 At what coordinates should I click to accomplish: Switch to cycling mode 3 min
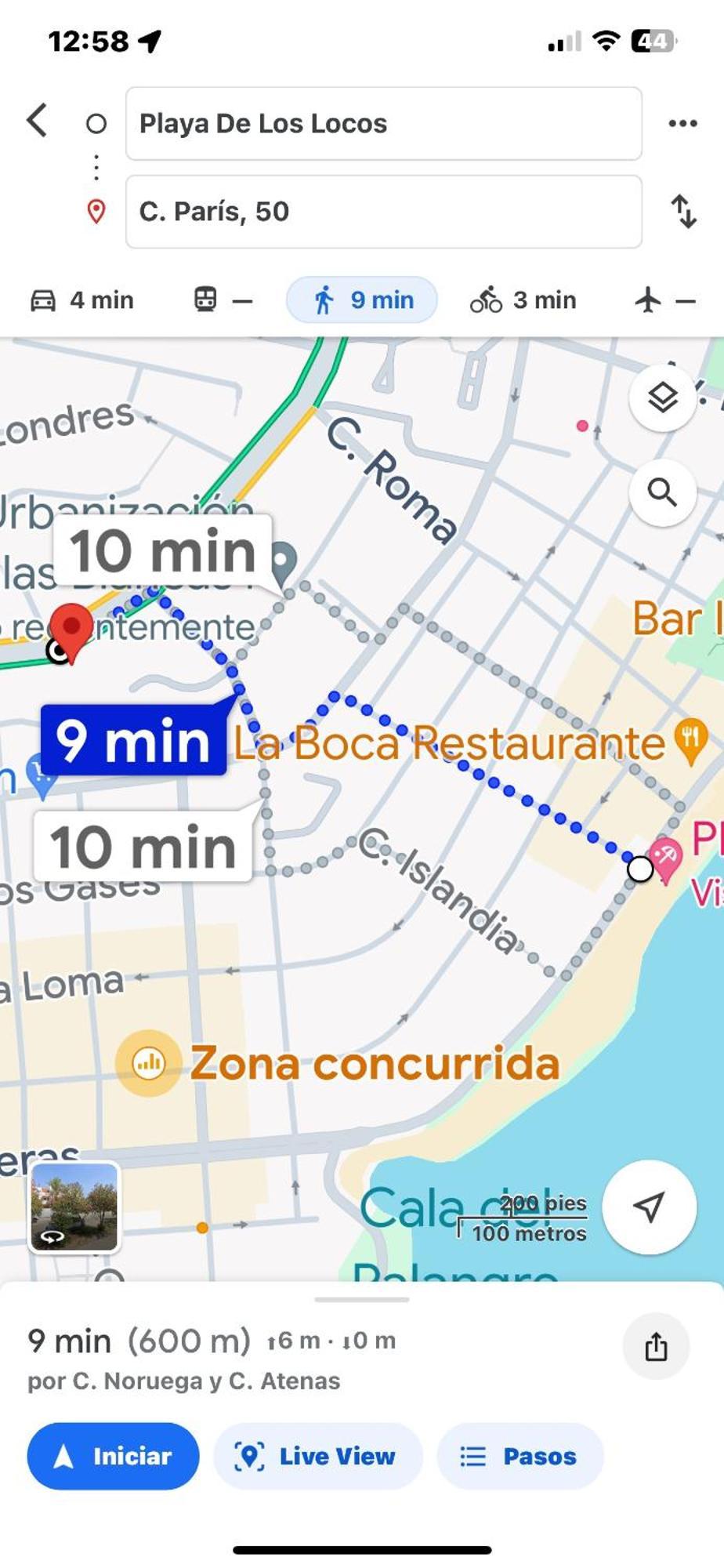(x=523, y=300)
